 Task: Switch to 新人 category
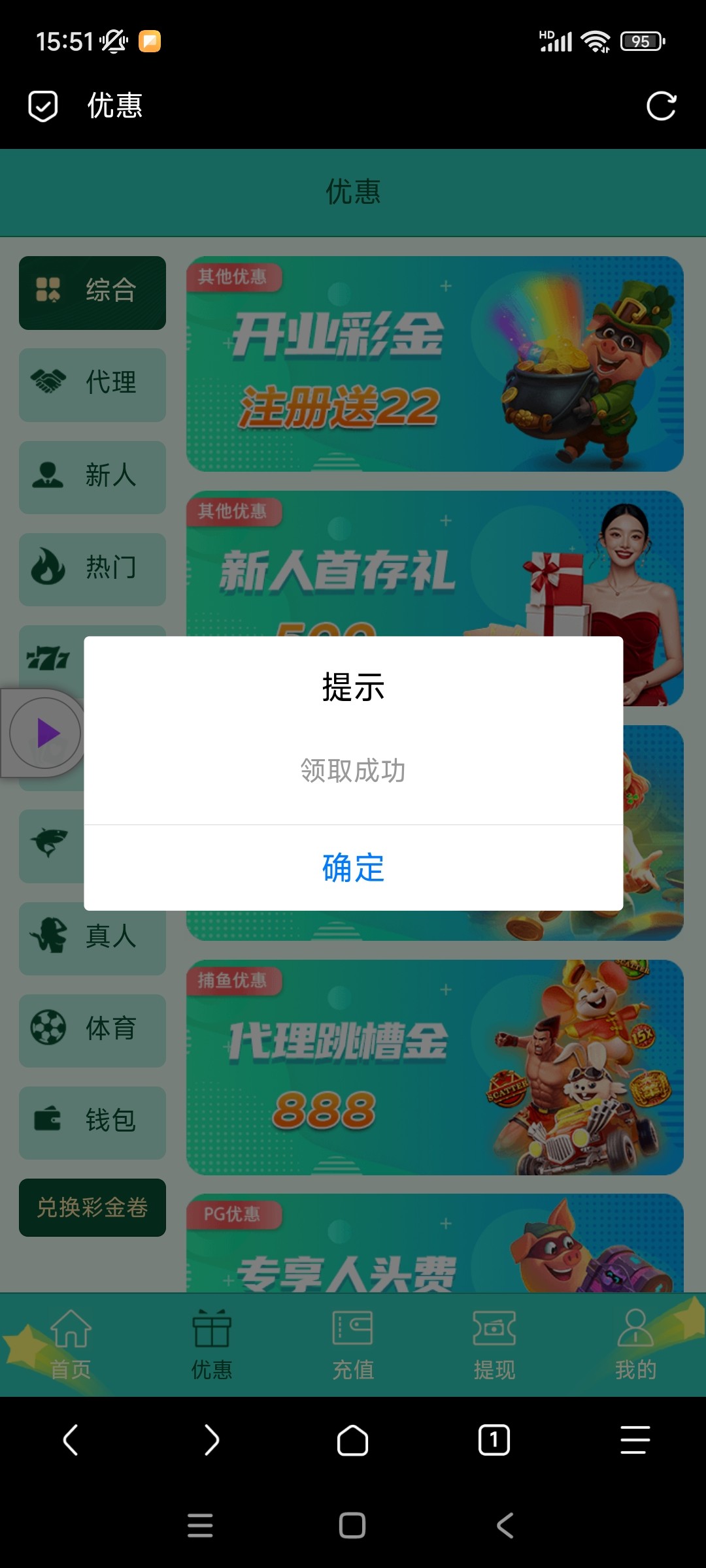pyautogui.click(x=92, y=477)
